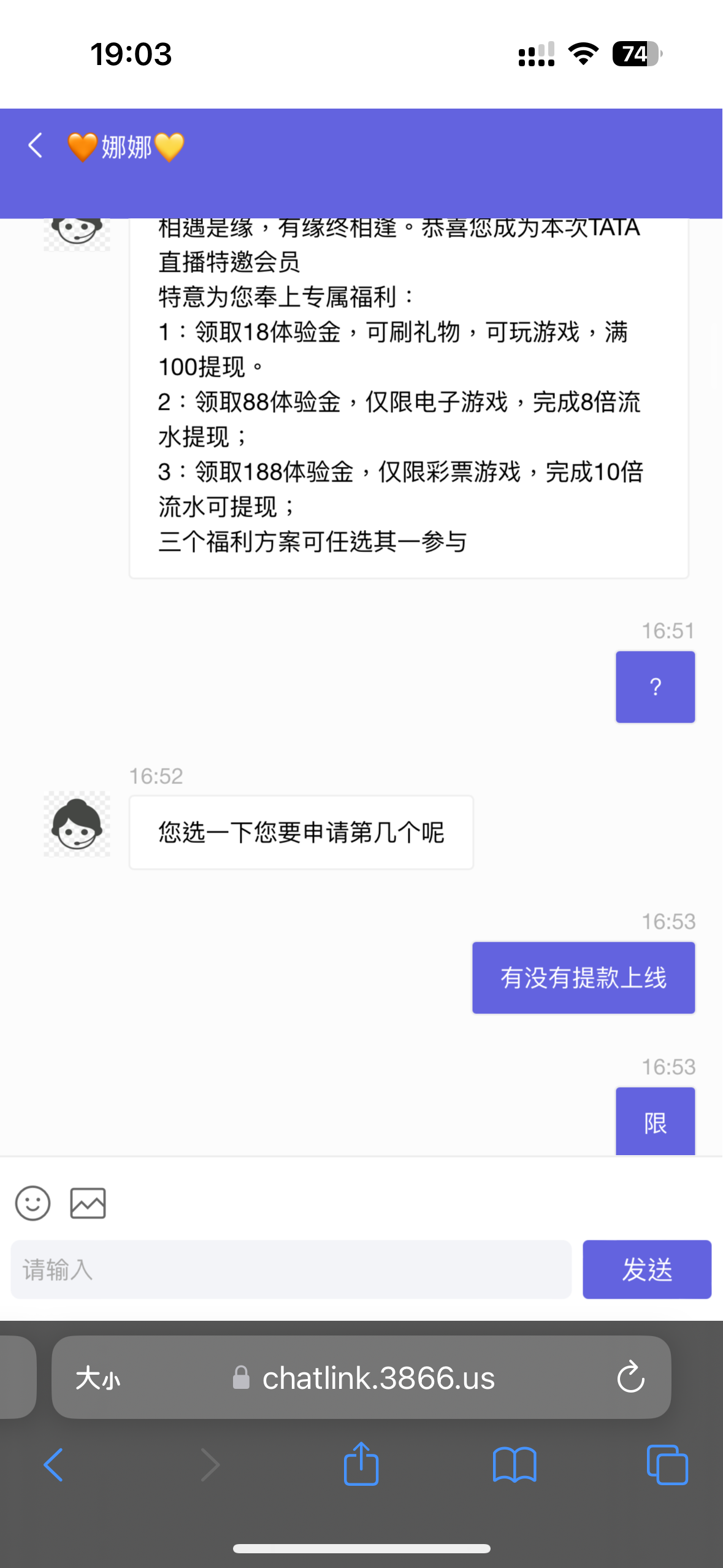The width and height of the screenshot is (723, 1568).
Task: Open Safari bookmarks
Action: coord(515,1465)
